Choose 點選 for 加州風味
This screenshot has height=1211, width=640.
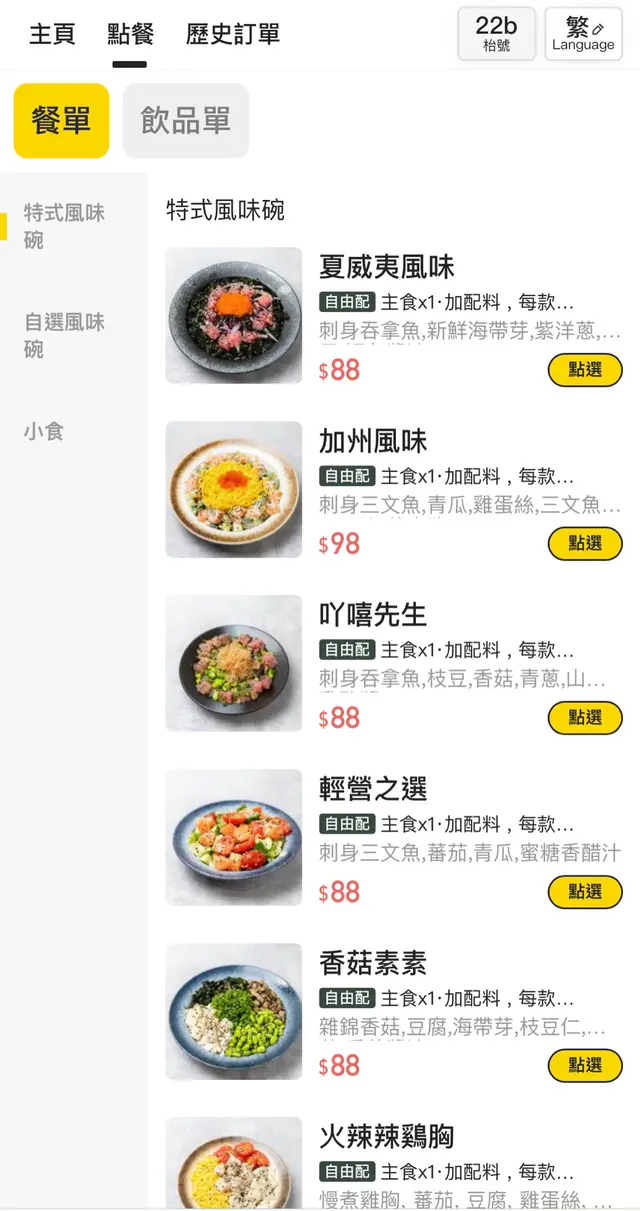click(585, 544)
